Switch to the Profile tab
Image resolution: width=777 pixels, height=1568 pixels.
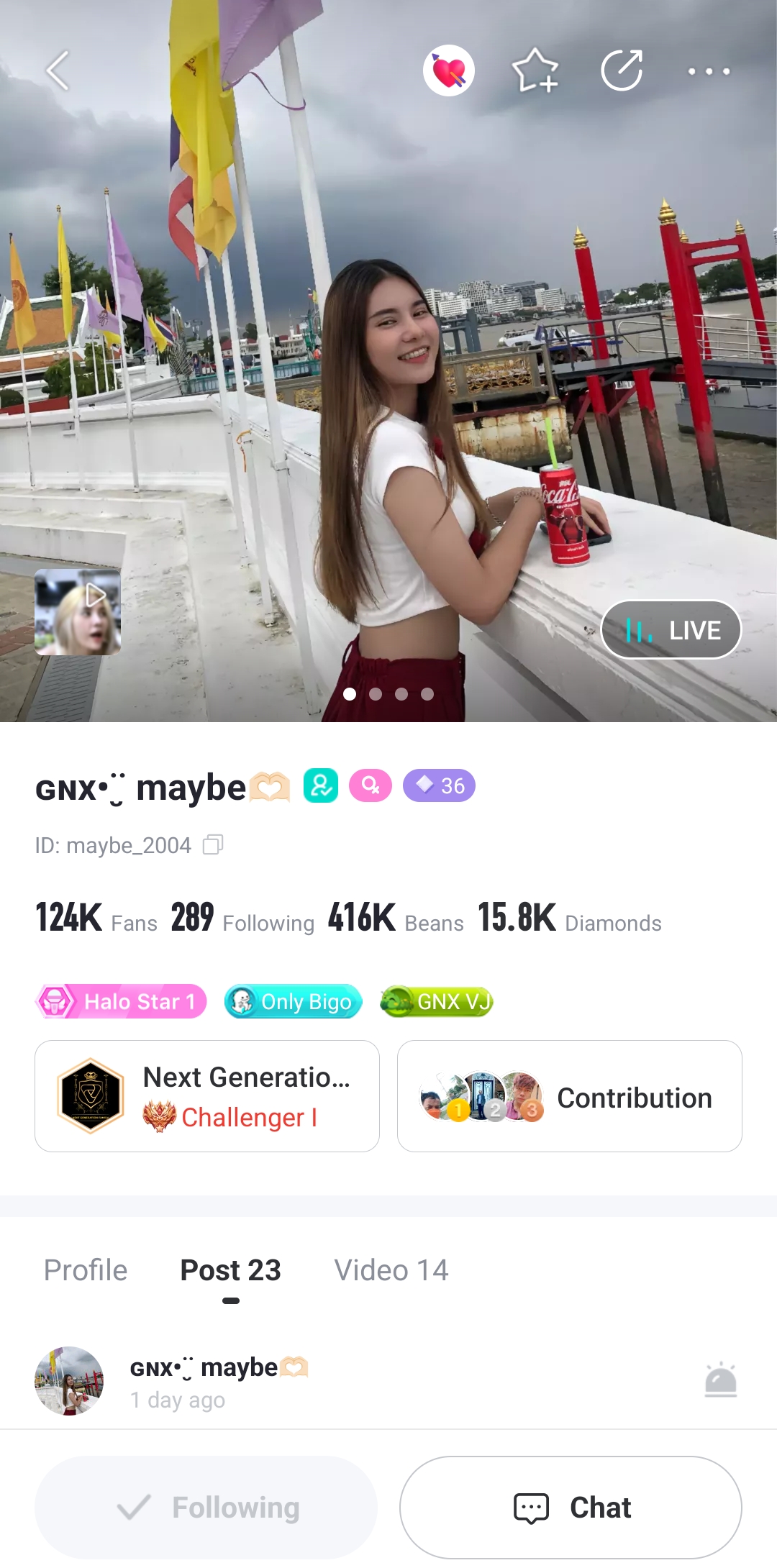(x=86, y=1270)
